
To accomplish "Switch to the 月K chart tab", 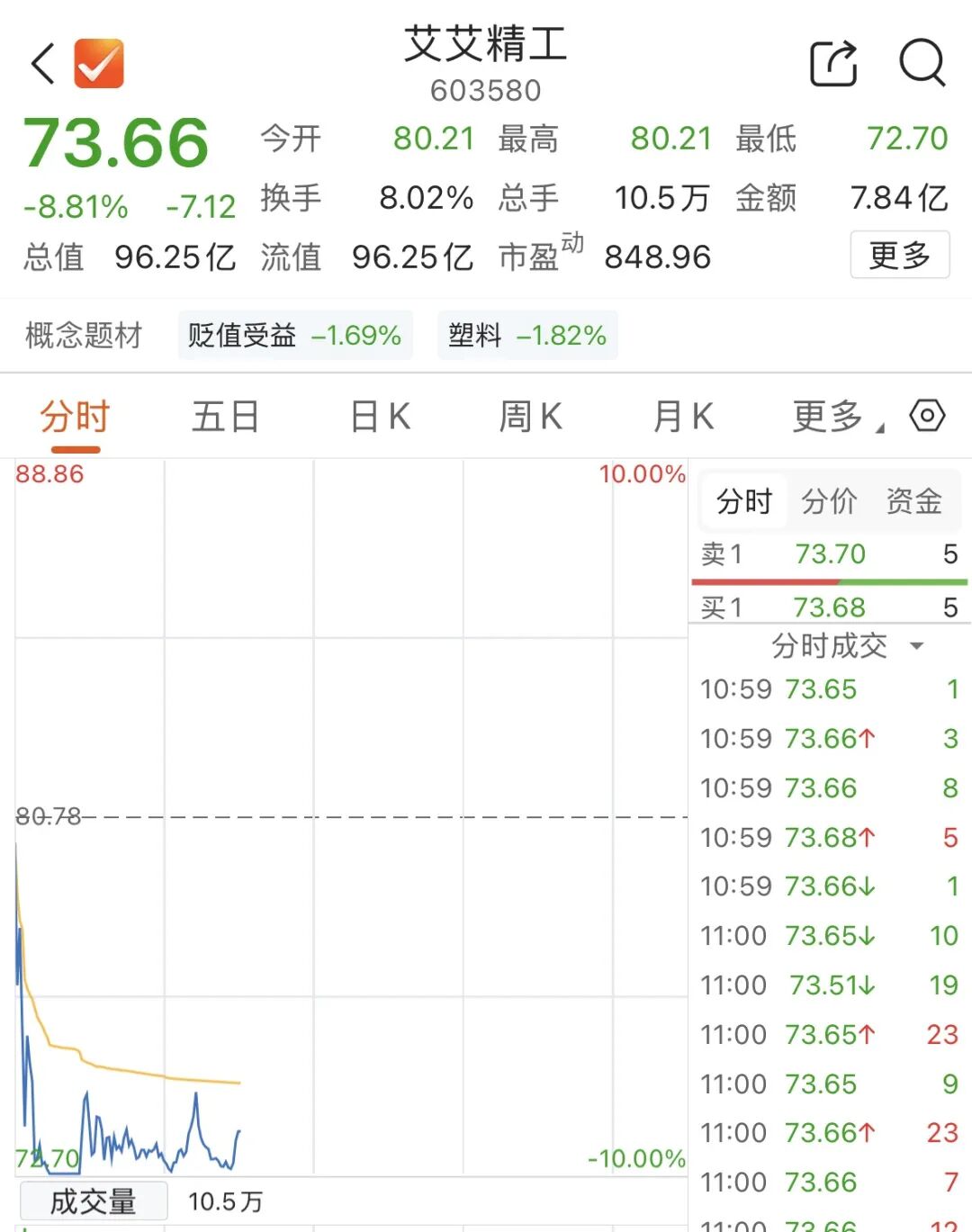I will [x=684, y=417].
